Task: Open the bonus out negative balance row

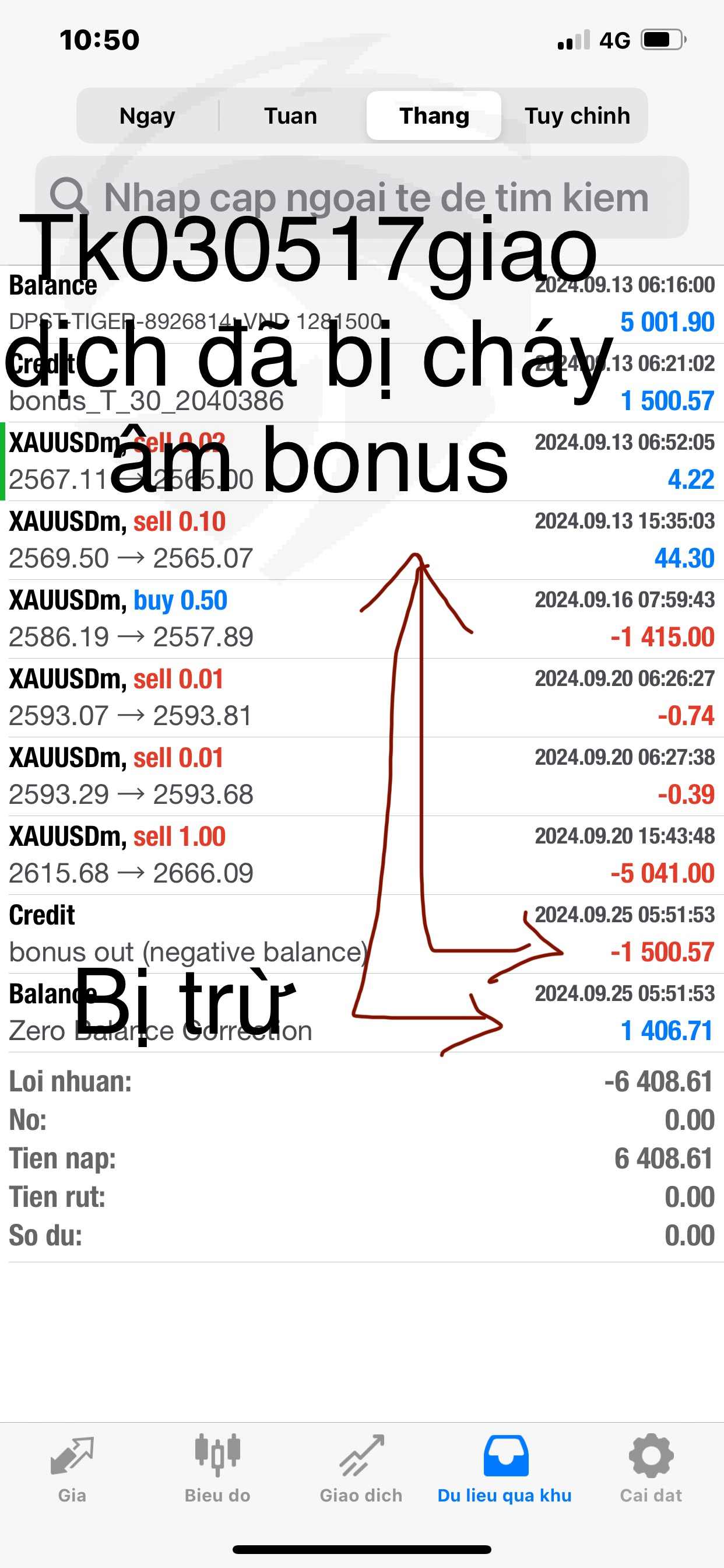Action: (362, 934)
